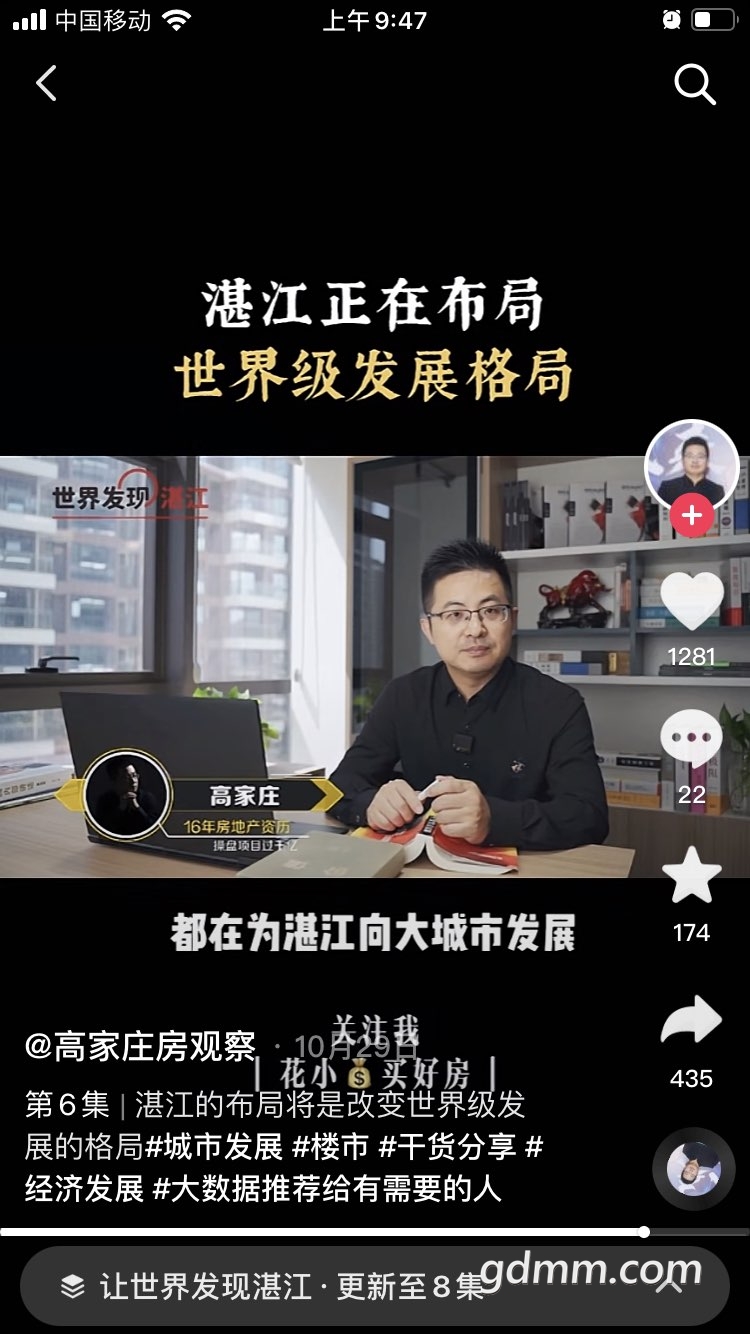Like this video with the heart
Image resolution: width=750 pixels, height=1334 pixels.
[691, 602]
